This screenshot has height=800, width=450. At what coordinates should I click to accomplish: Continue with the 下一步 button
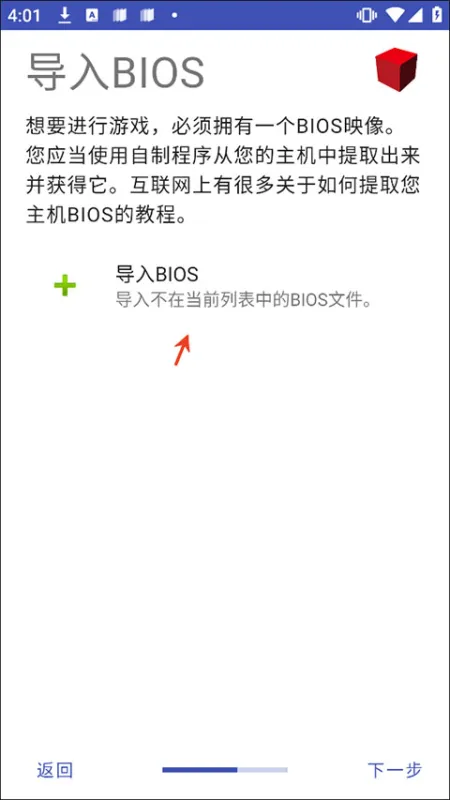click(x=395, y=770)
